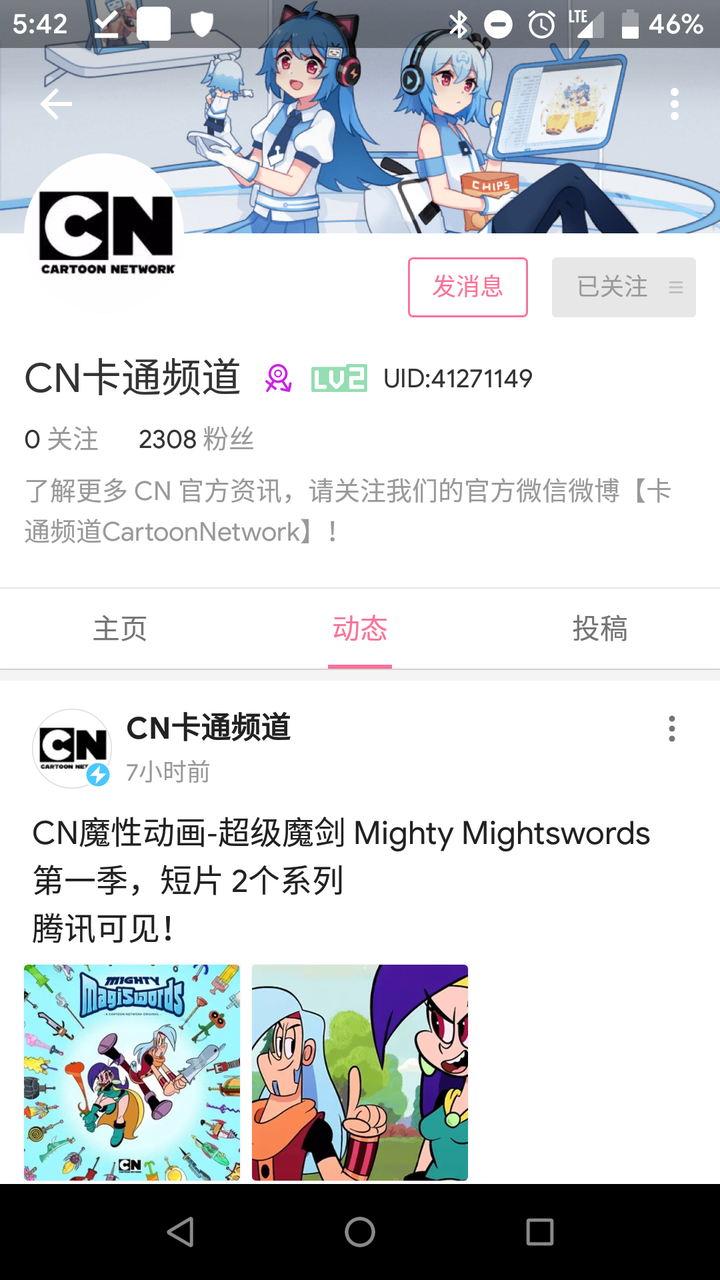Tap the medal badge next to CN卡通频道 name
Screen dimensions: 720x1280
point(278,378)
